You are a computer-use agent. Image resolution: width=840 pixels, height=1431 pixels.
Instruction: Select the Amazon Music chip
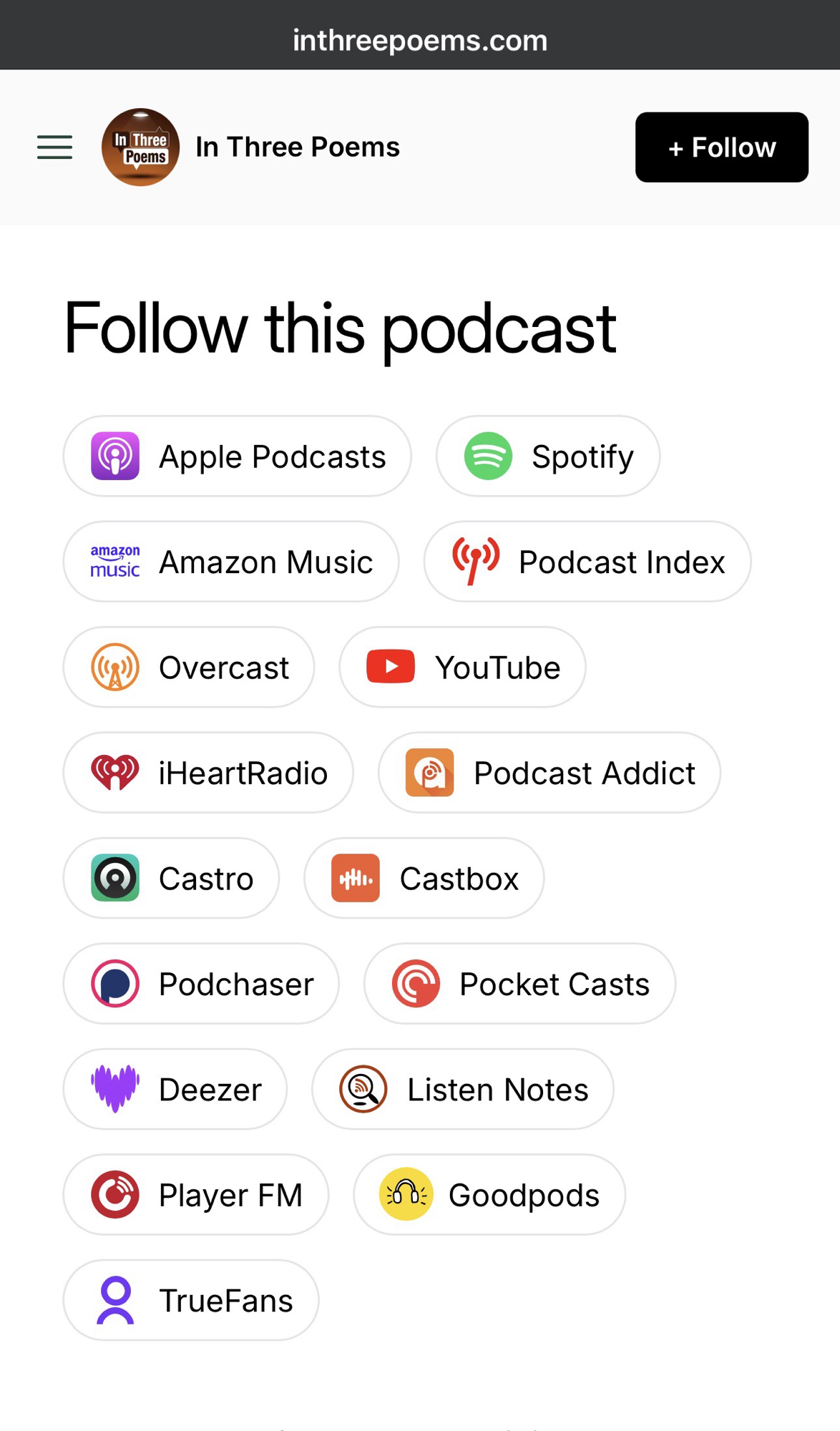click(230, 562)
